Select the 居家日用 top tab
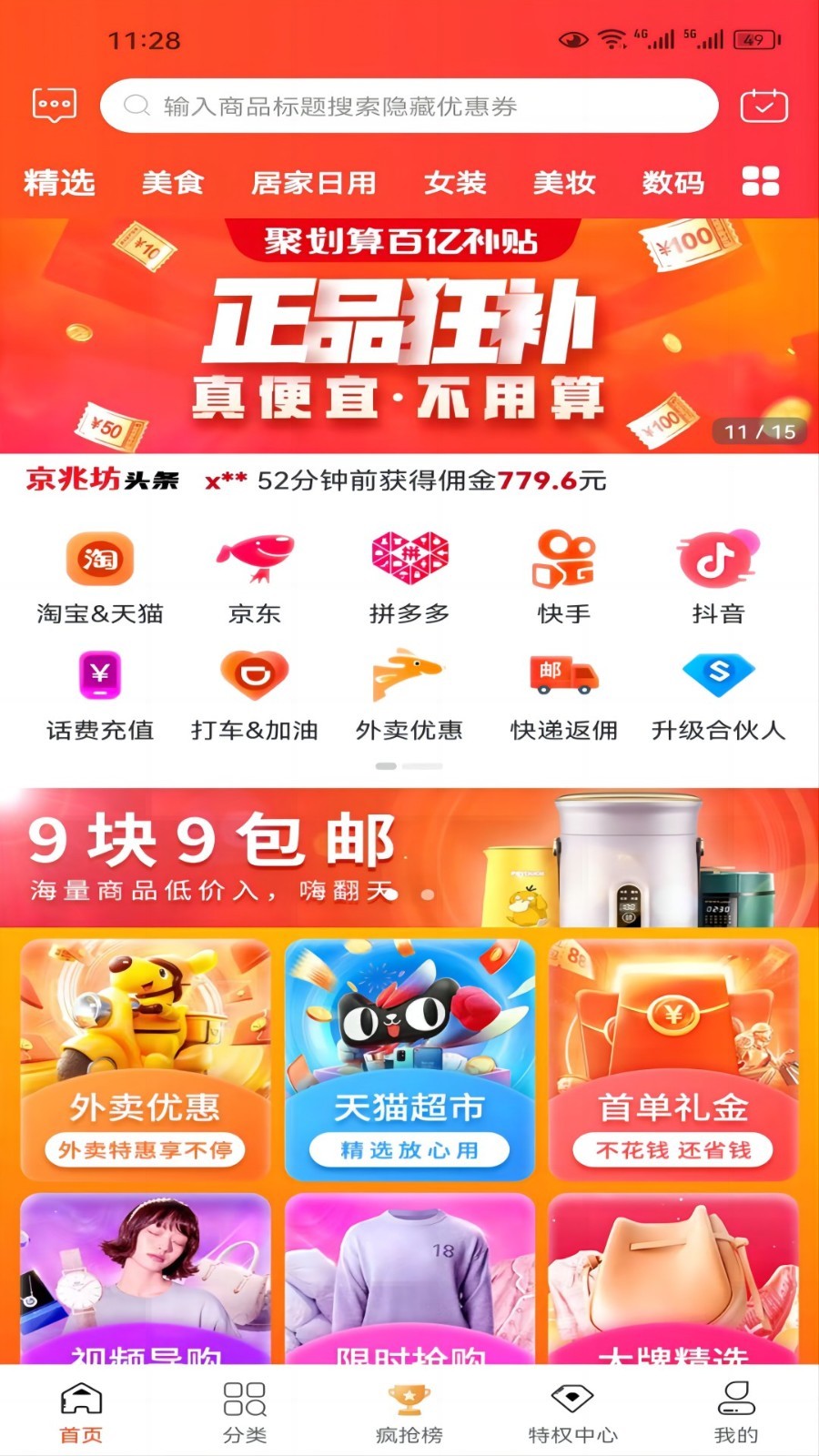 (313, 183)
